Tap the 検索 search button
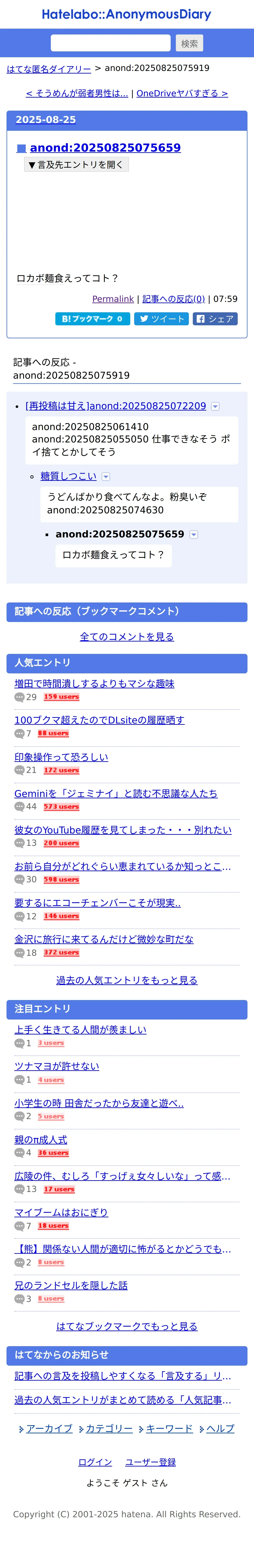The image size is (254, 1568). click(190, 43)
